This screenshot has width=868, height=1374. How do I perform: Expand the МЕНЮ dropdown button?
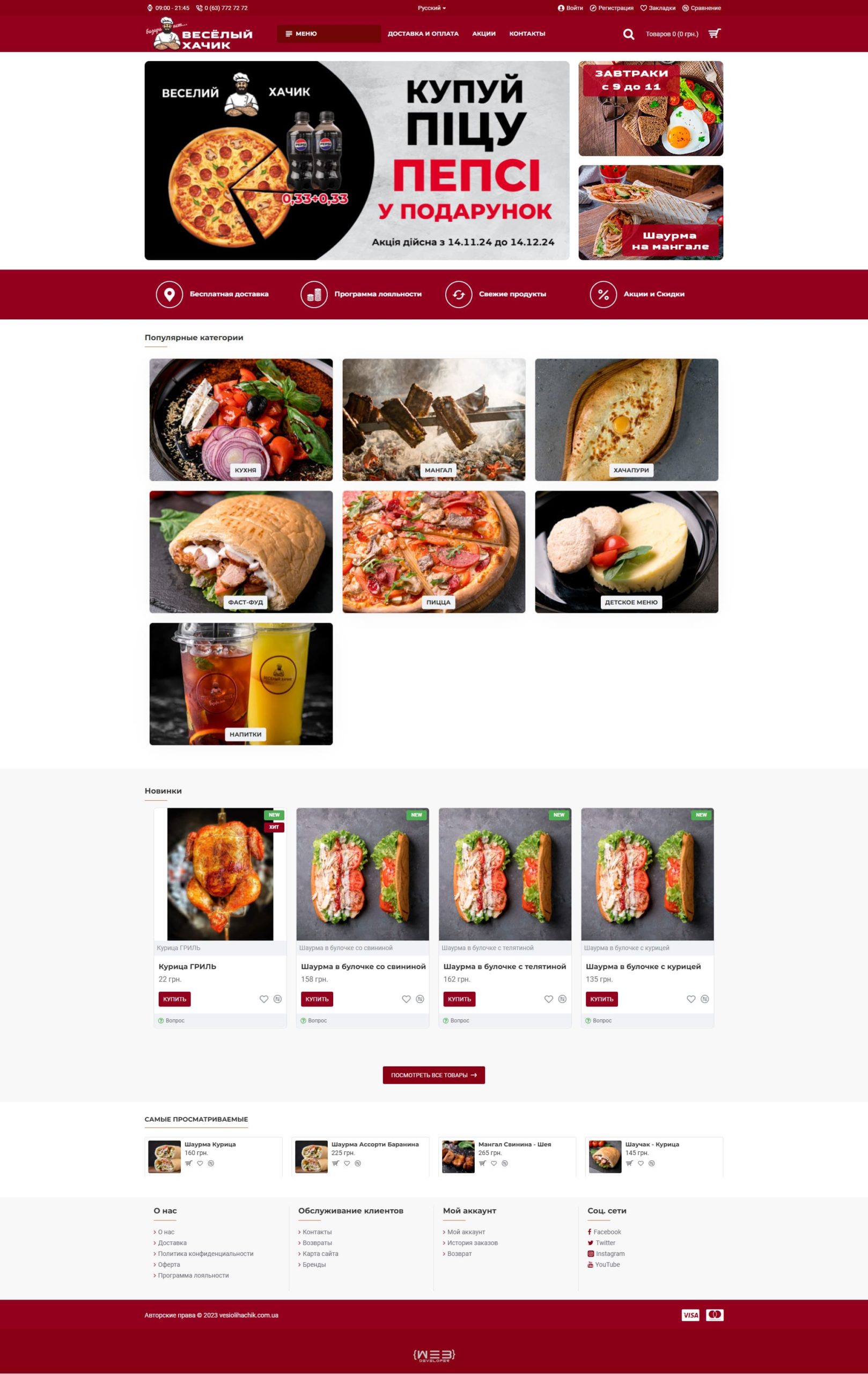pyautogui.click(x=328, y=34)
